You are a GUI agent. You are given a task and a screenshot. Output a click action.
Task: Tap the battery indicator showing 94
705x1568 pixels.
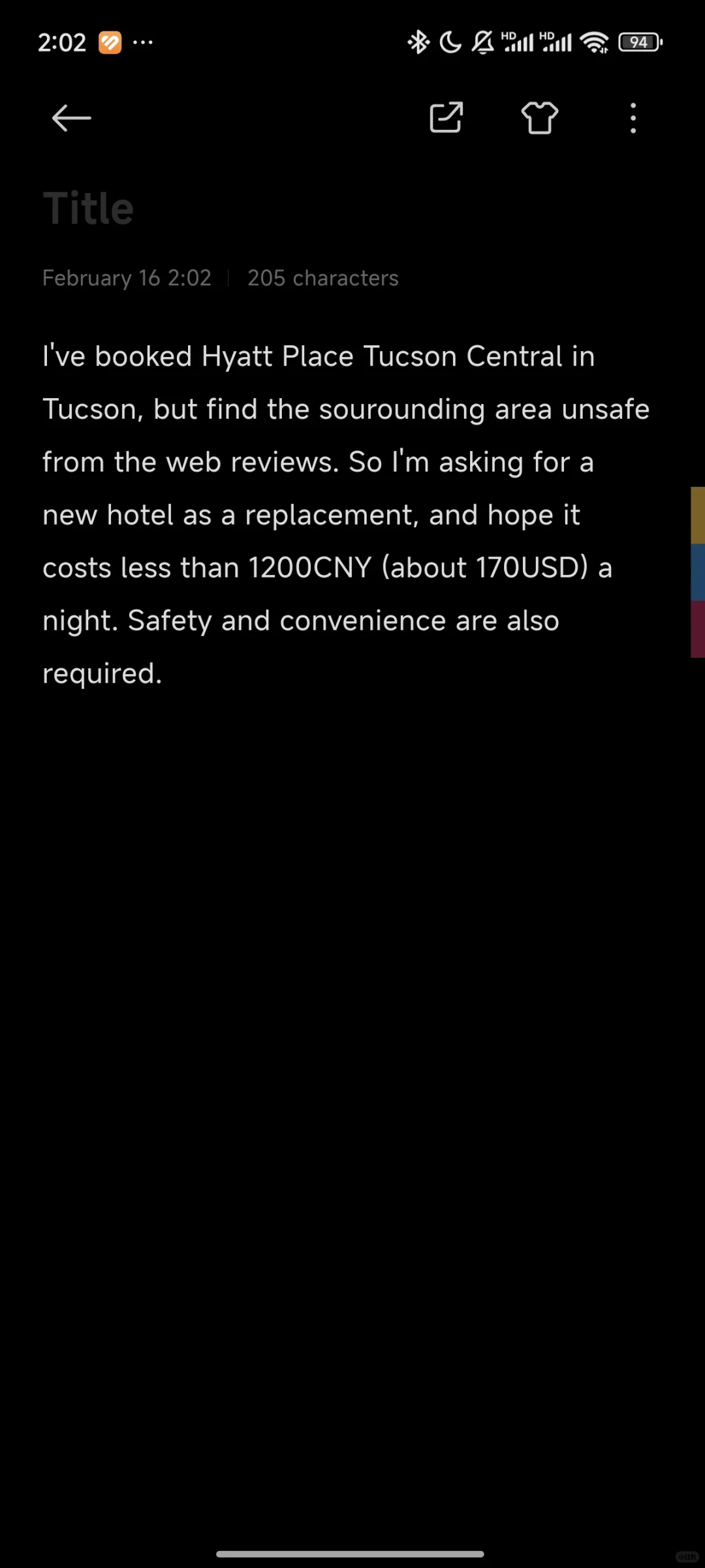coord(639,42)
